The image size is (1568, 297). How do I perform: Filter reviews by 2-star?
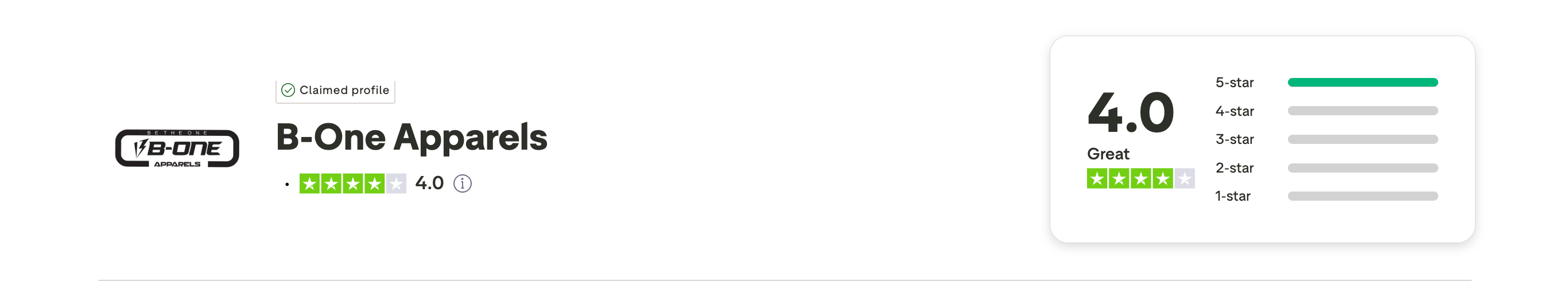(1326, 168)
